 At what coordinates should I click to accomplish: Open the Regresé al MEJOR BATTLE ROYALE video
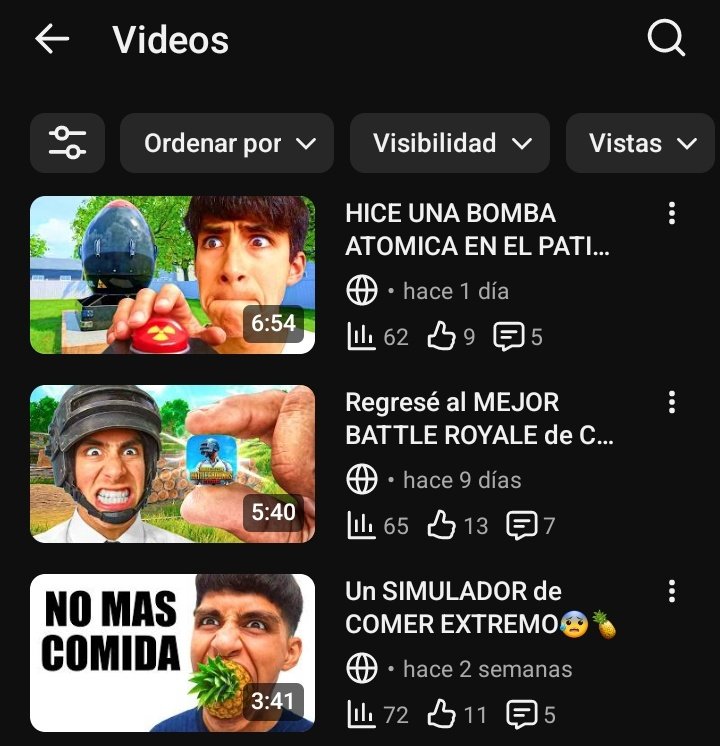pyautogui.click(x=172, y=464)
